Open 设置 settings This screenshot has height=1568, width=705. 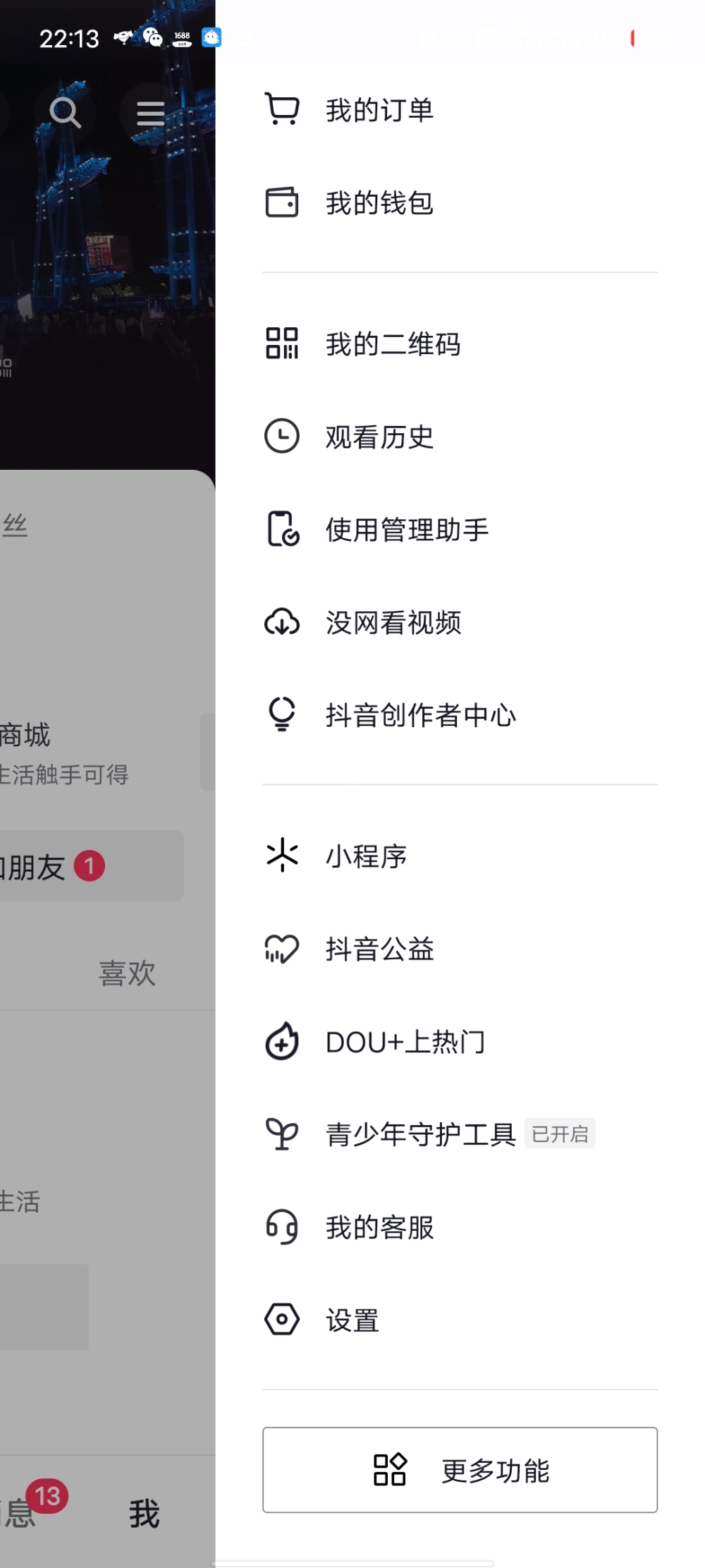pyautogui.click(x=352, y=1320)
